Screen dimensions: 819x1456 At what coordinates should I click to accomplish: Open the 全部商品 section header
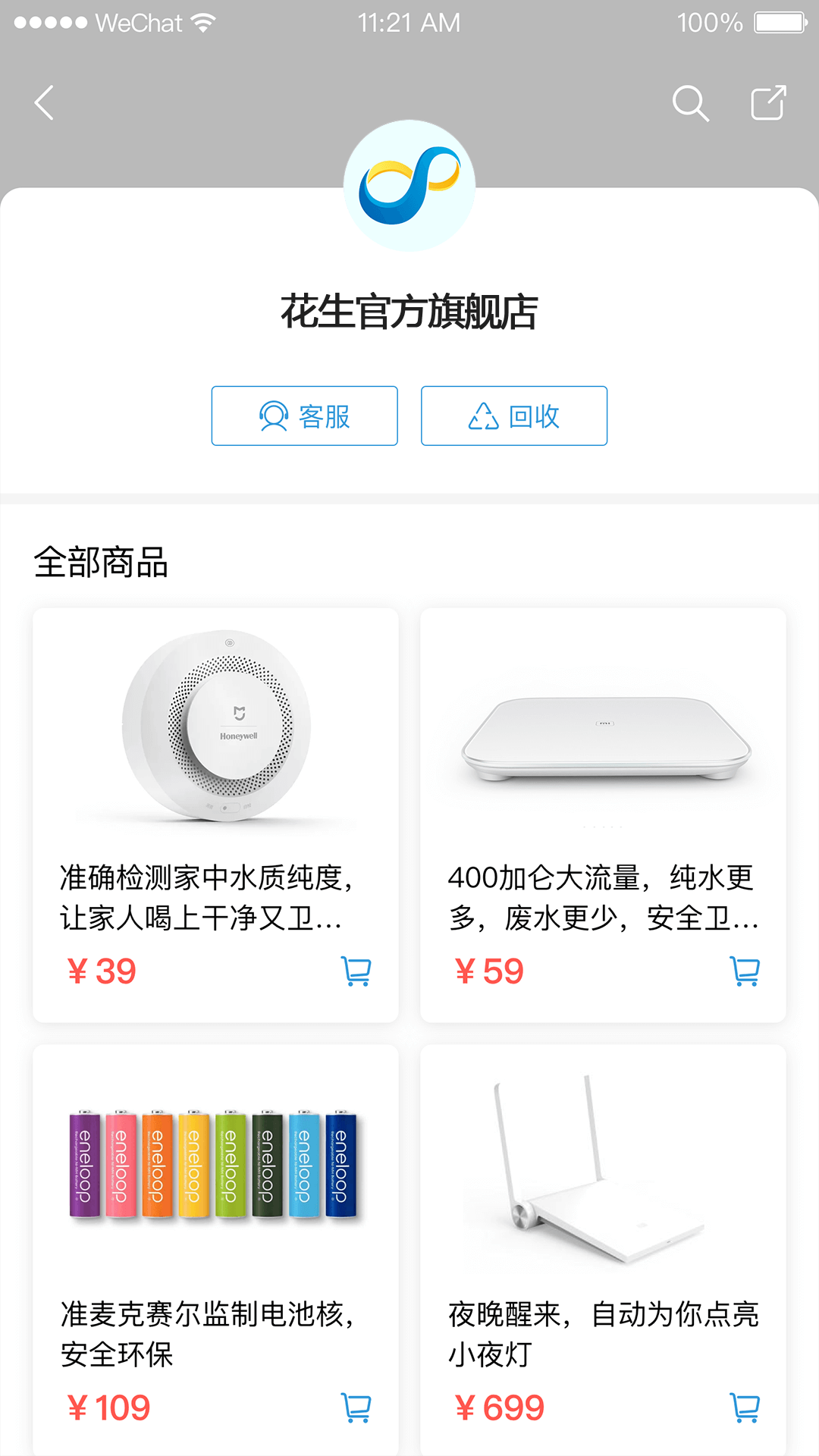[101, 563]
